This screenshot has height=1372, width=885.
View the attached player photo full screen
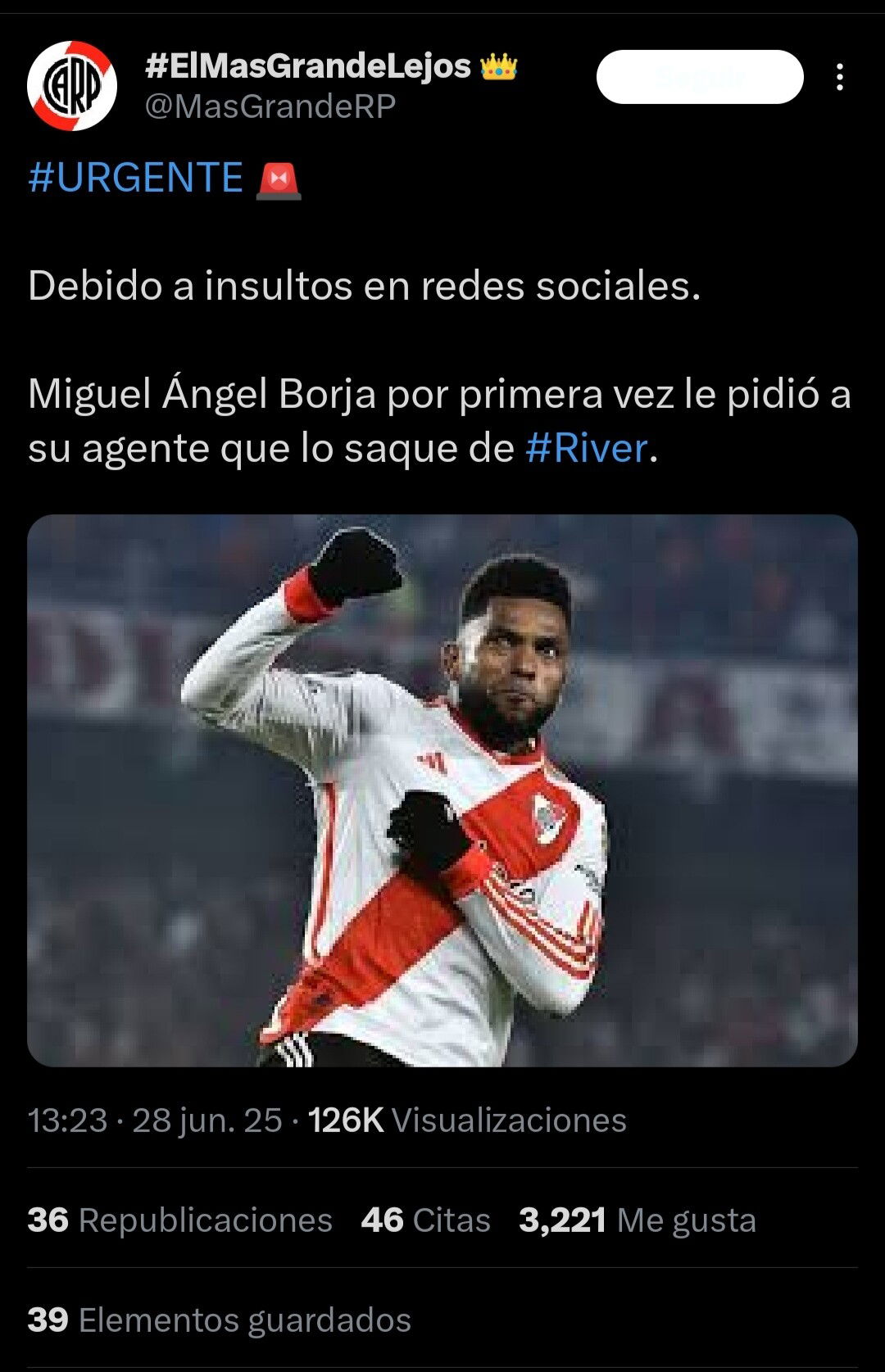[x=442, y=790]
